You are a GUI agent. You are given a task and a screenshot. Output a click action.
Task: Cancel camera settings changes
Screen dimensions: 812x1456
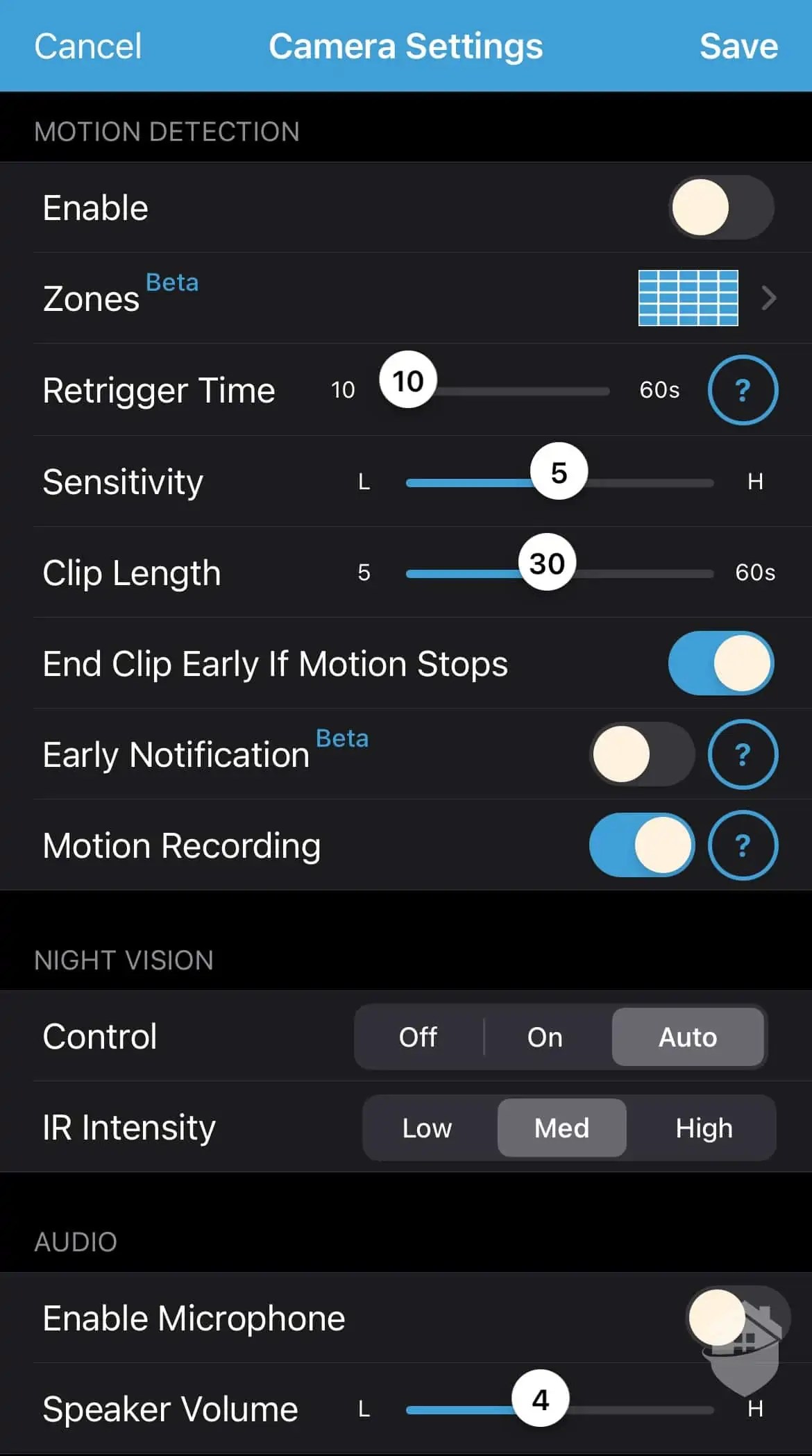click(x=88, y=46)
